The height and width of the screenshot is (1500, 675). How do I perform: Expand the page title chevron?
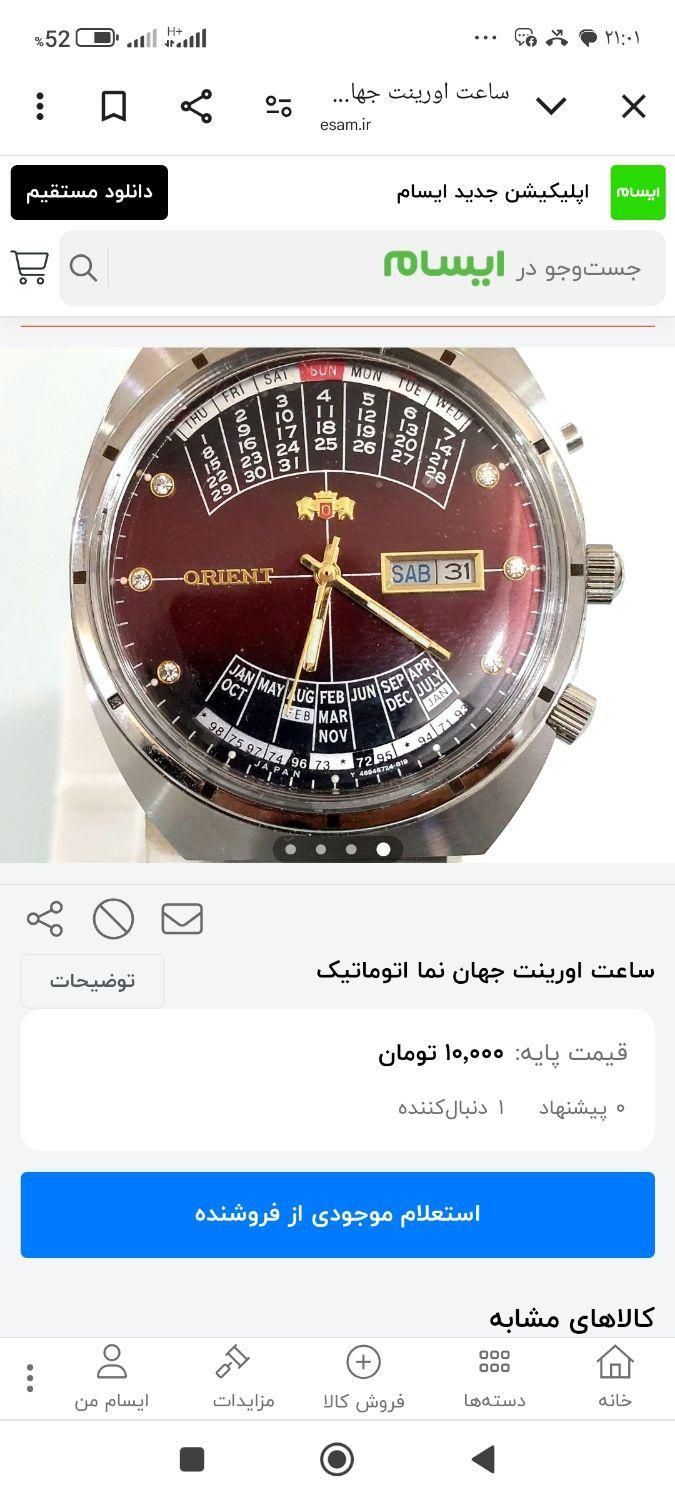[551, 106]
